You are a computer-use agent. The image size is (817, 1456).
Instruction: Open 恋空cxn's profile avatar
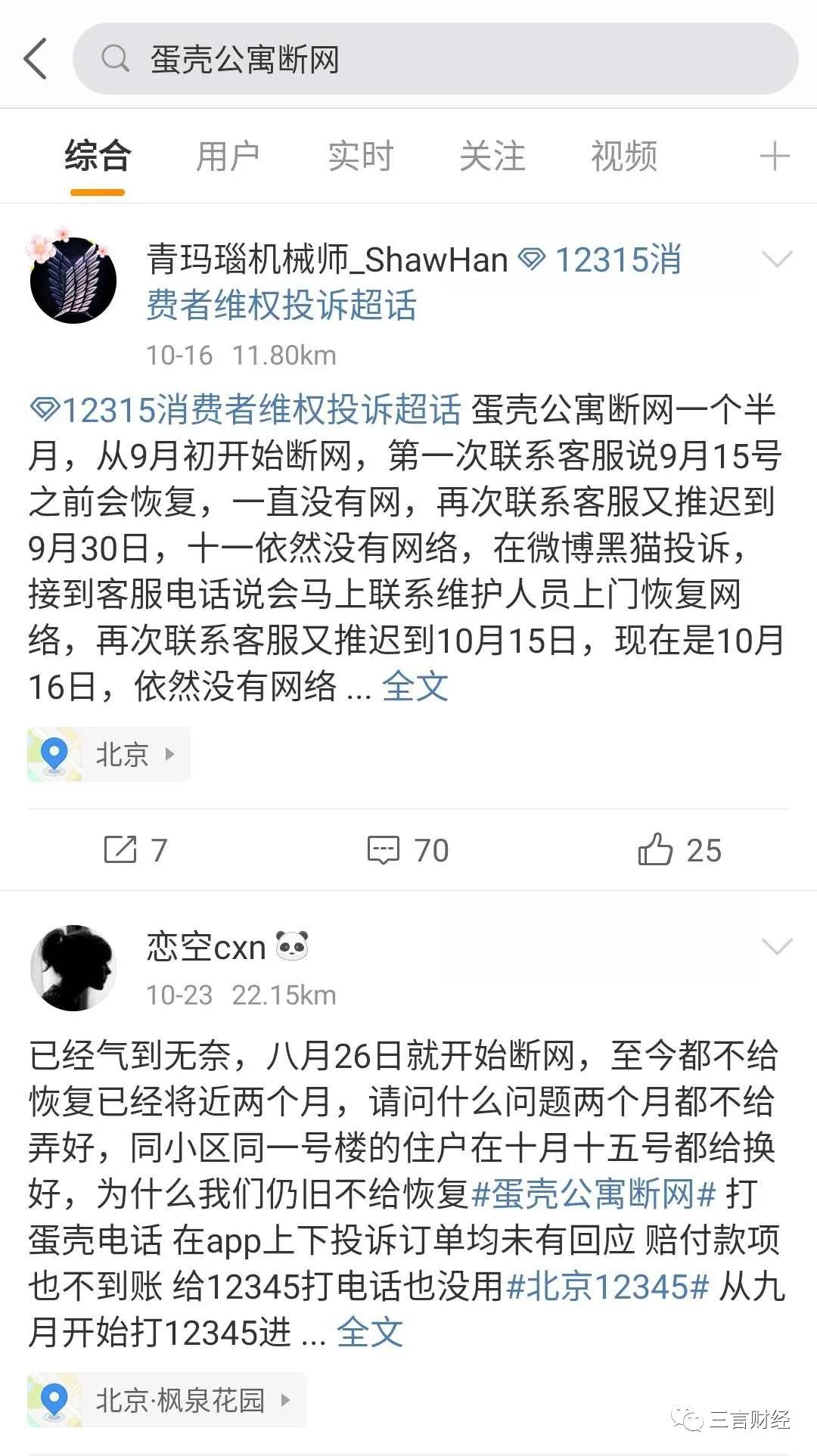[73, 967]
